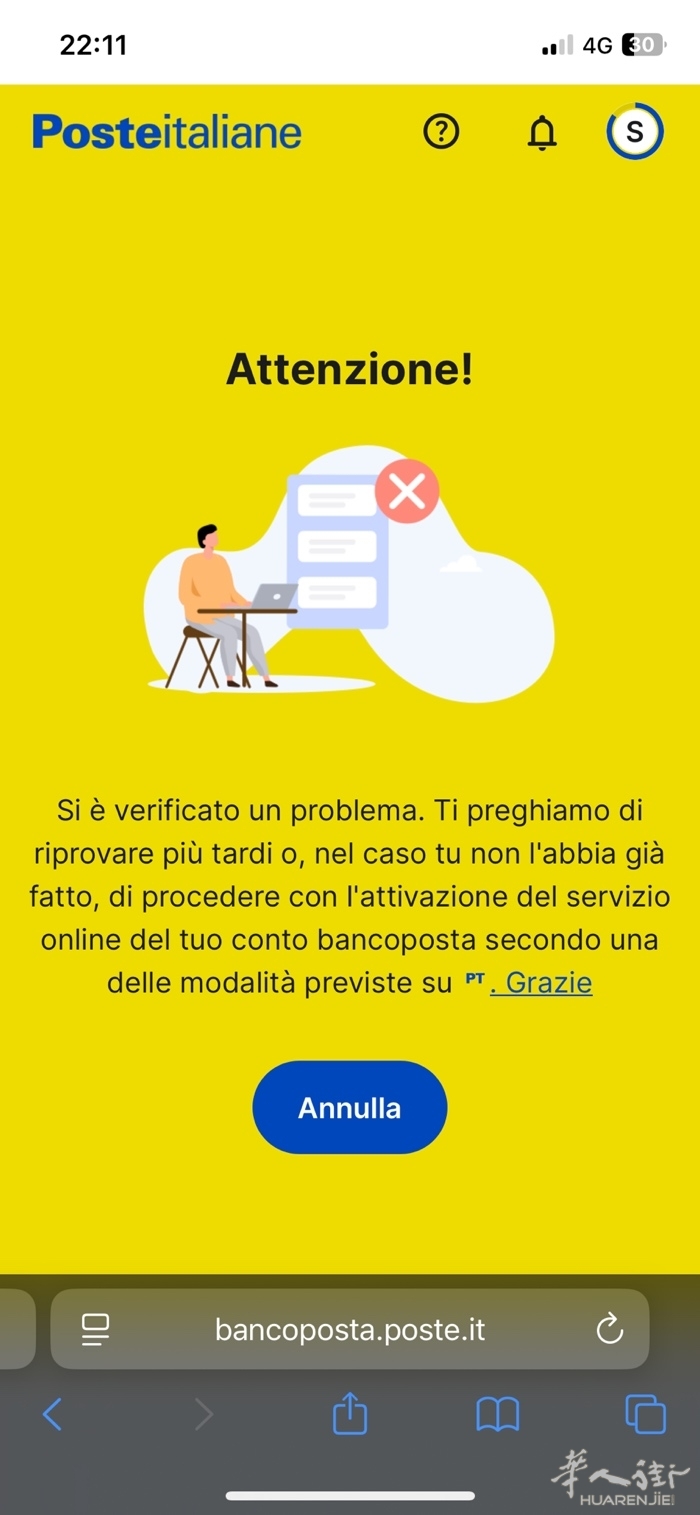This screenshot has height=1515, width=700.
Task: Share this page
Action: tap(350, 1414)
